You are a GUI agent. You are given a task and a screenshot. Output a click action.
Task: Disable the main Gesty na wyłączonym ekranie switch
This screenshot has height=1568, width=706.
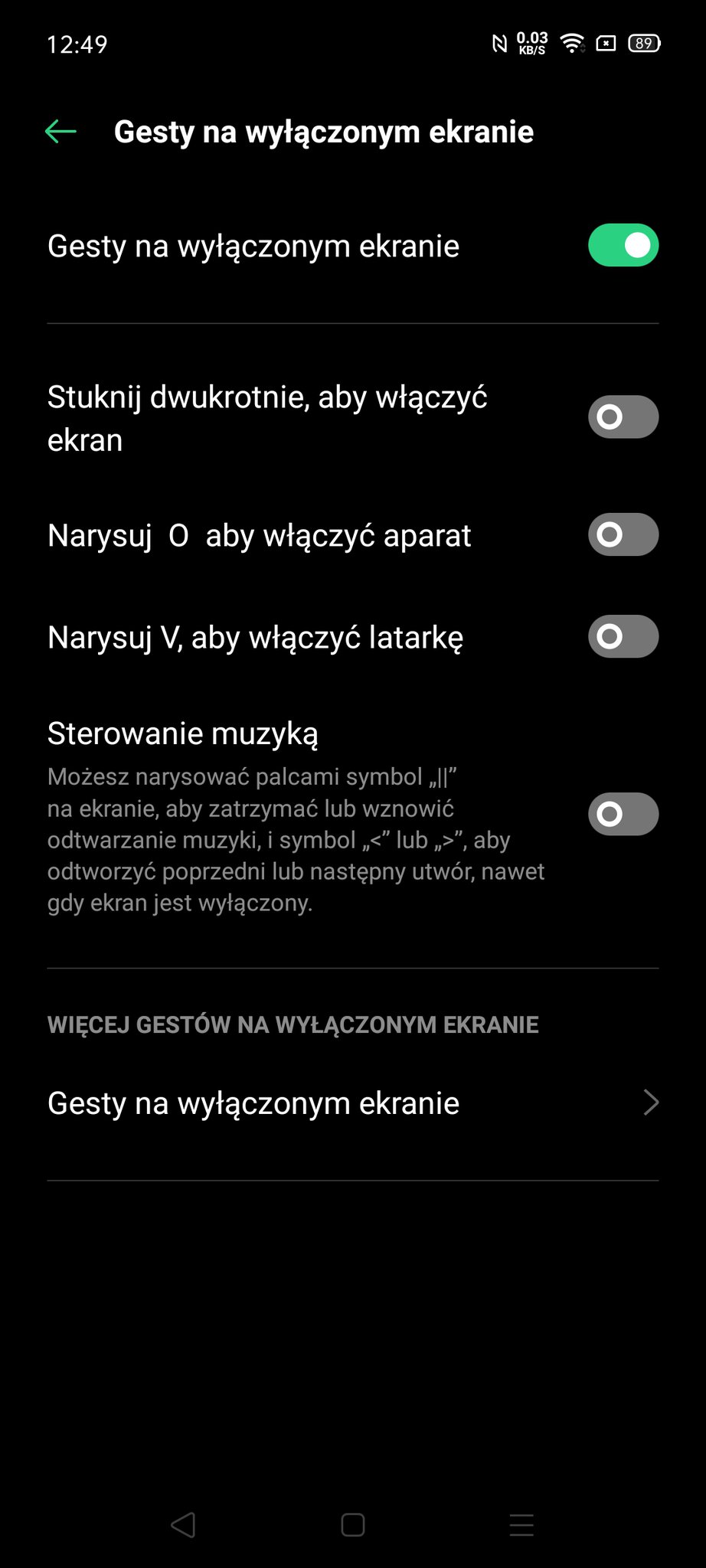(623, 245)
